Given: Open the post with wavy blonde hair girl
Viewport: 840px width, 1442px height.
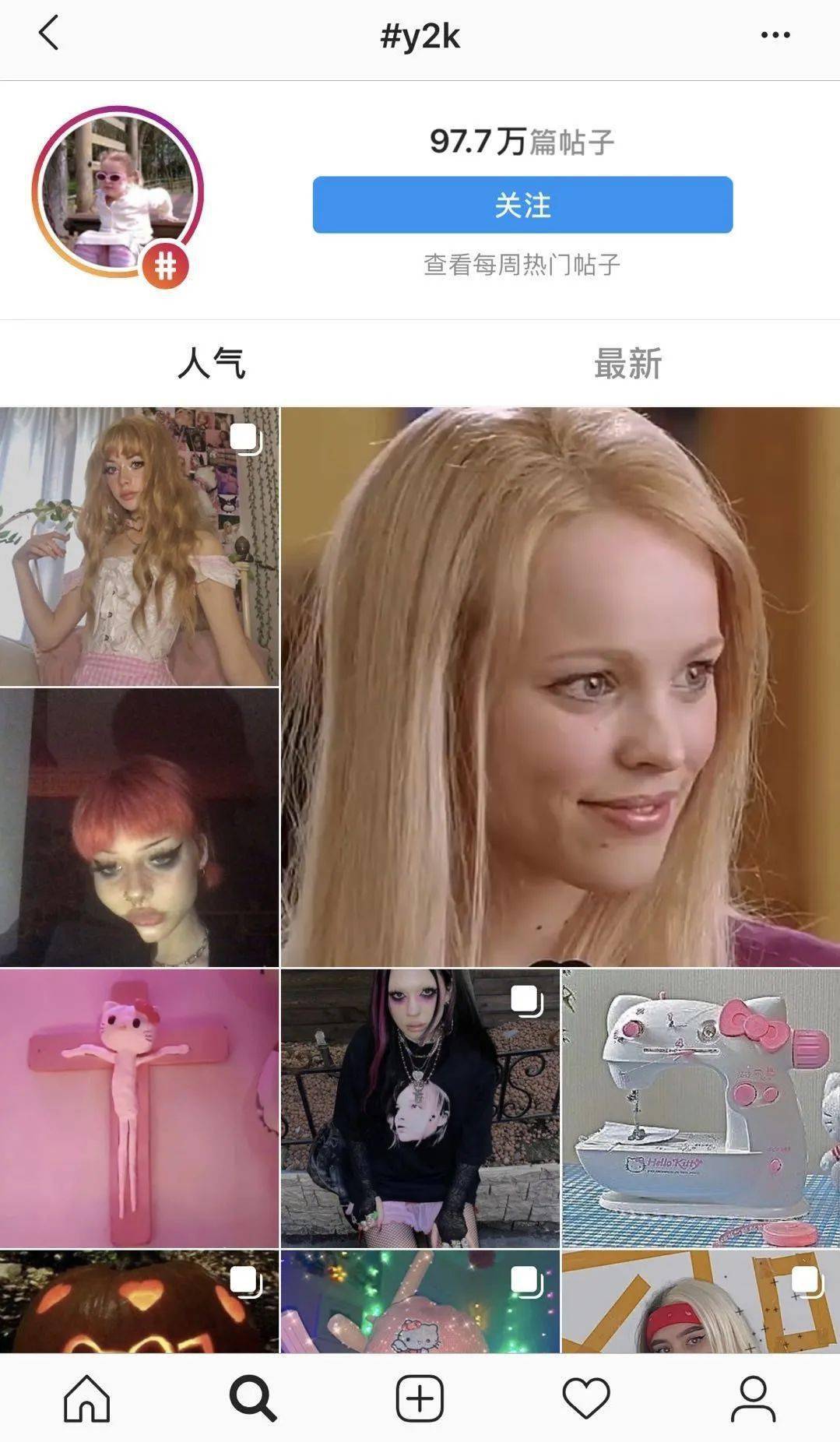Looking at the screenshot, I should click(139, 547).
